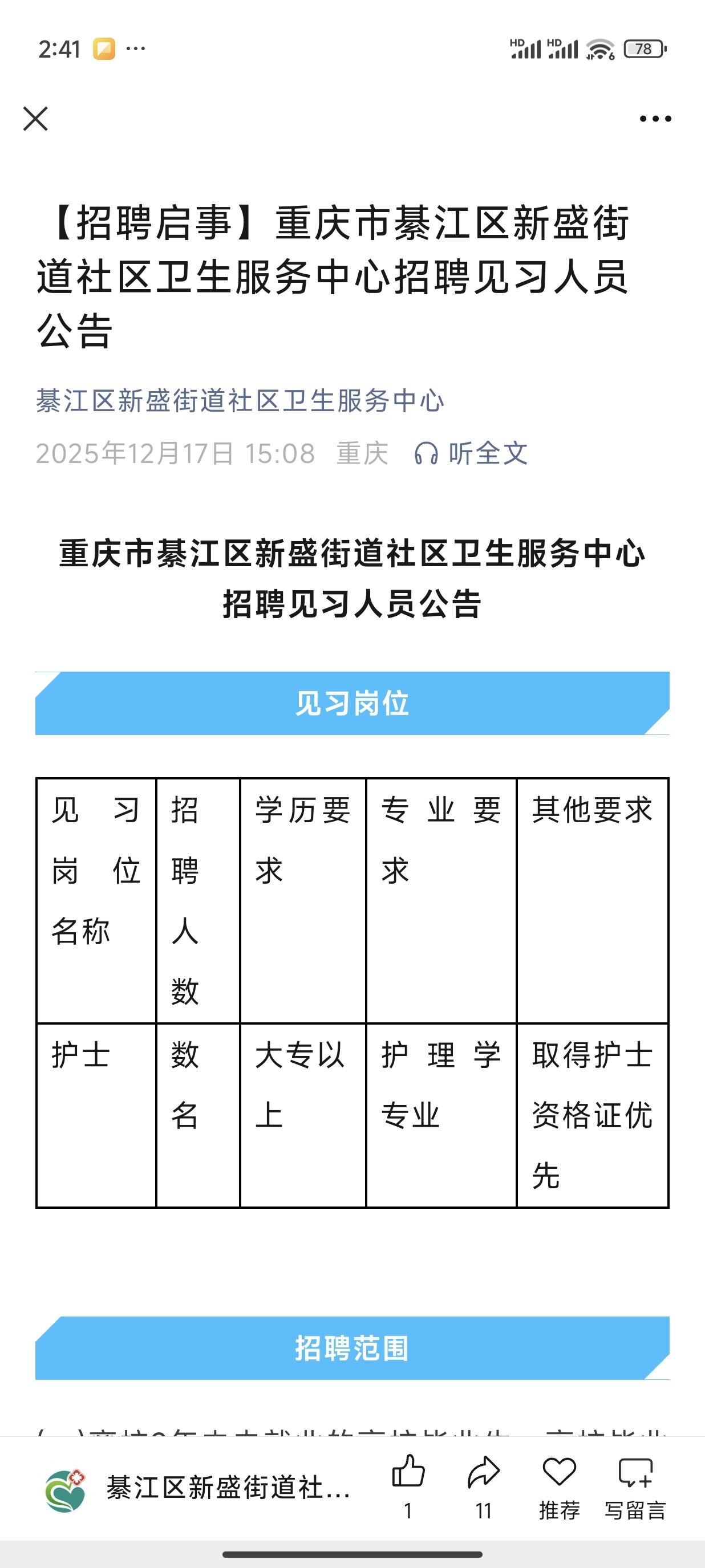Like this article with thumbs up
The width and height of the screenshot is (705, 1568).
click(x=408, y=1484)
